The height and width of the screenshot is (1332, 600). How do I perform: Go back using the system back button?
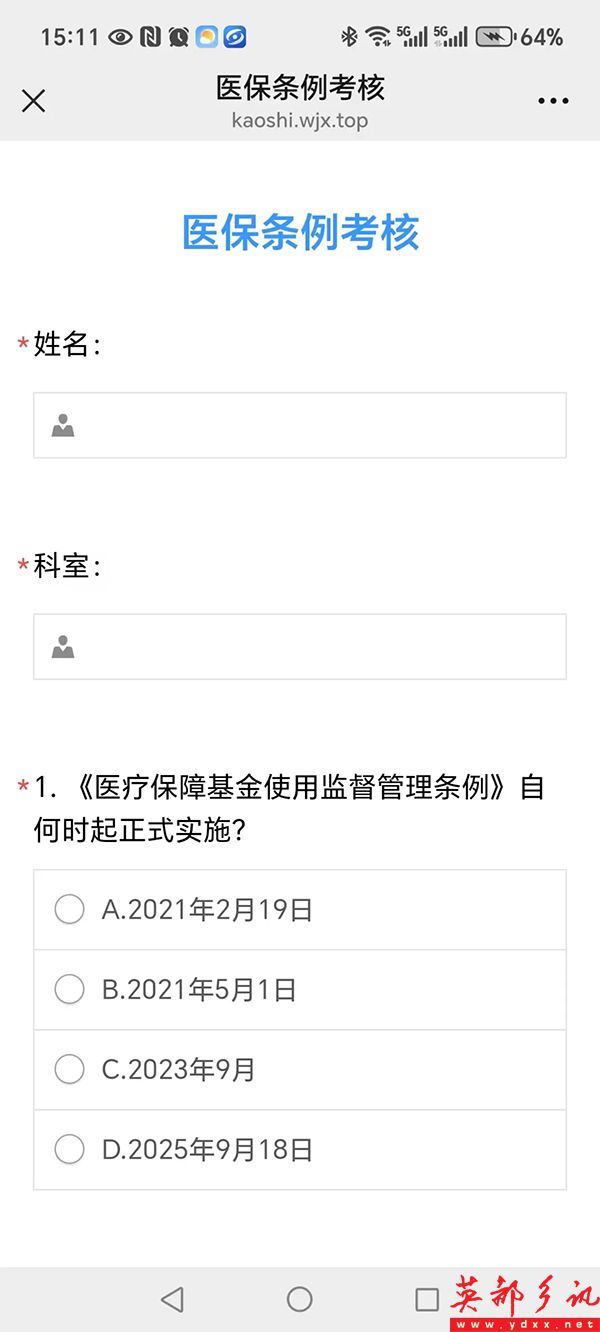click(172, 1299)
